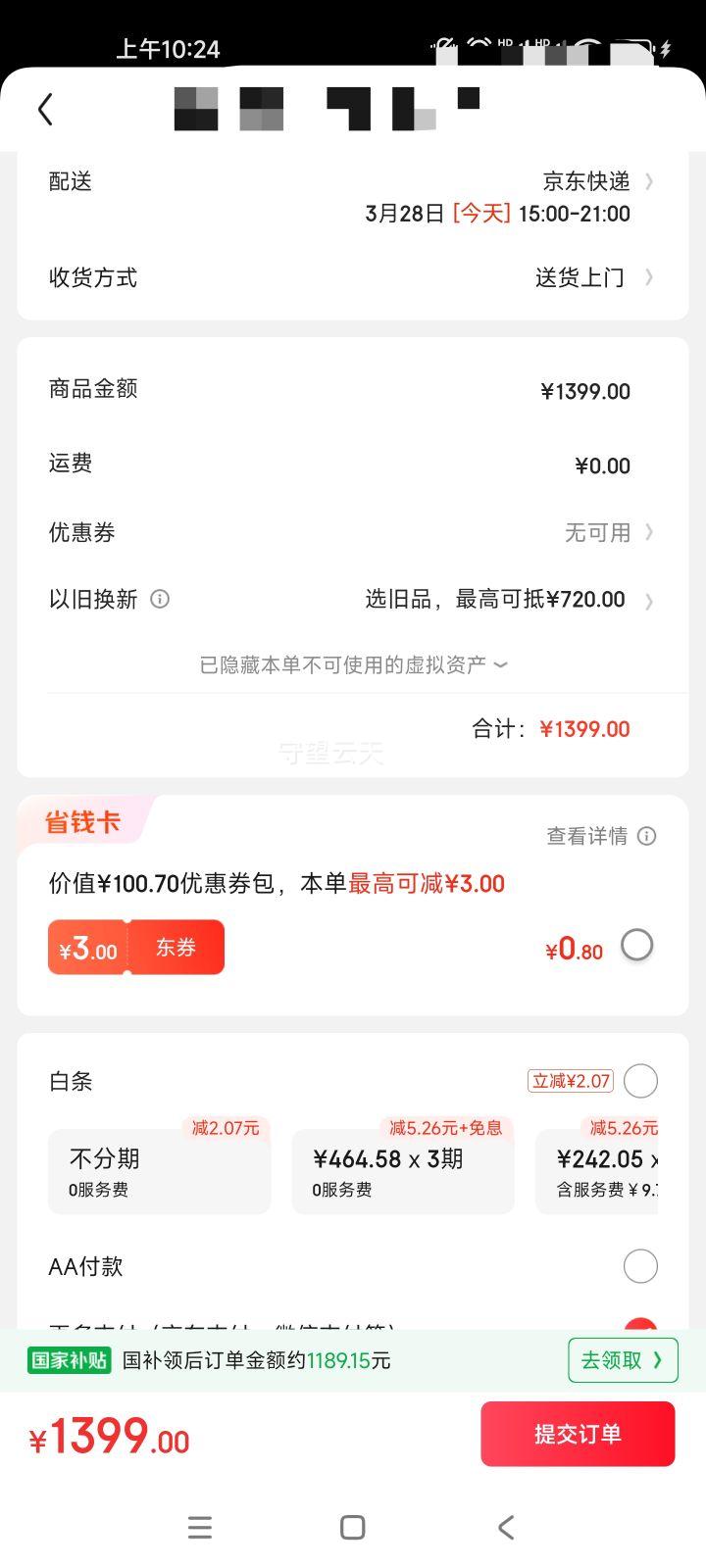
Task: Select the 白条 payment radio button
Action: click(x=640, y=1081)
